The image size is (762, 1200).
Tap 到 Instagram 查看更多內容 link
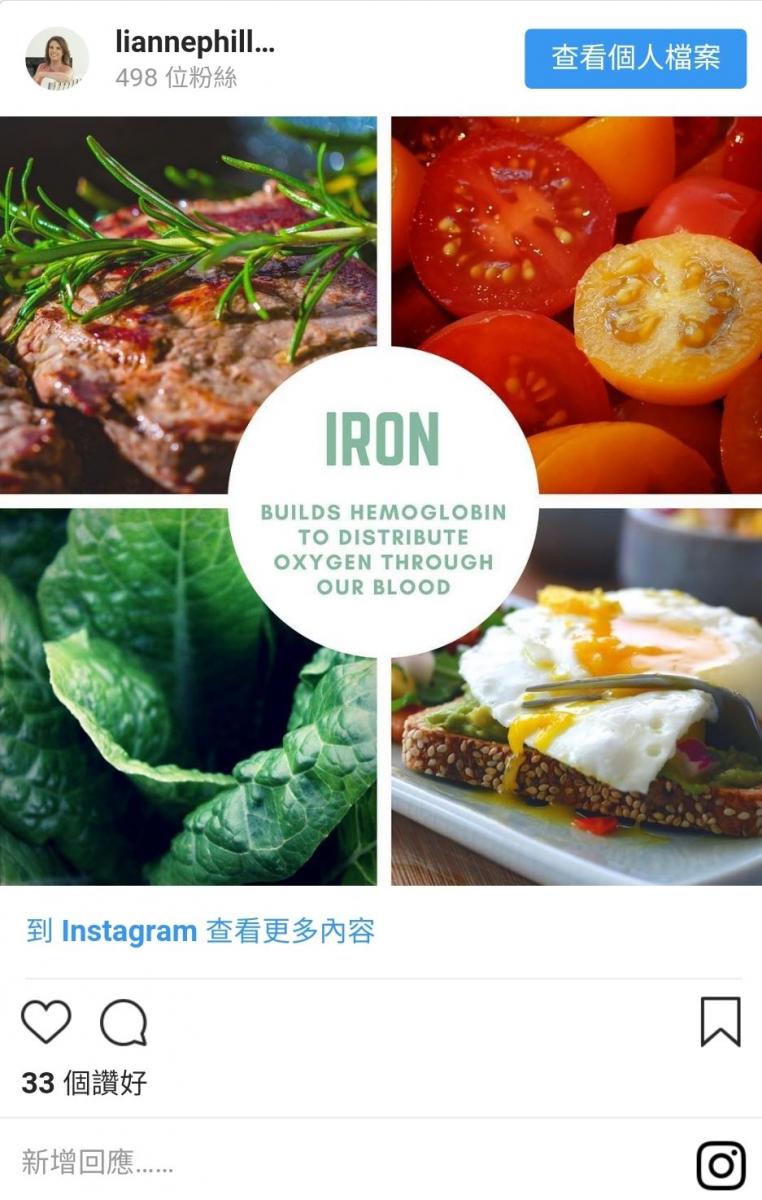point(200,932)
